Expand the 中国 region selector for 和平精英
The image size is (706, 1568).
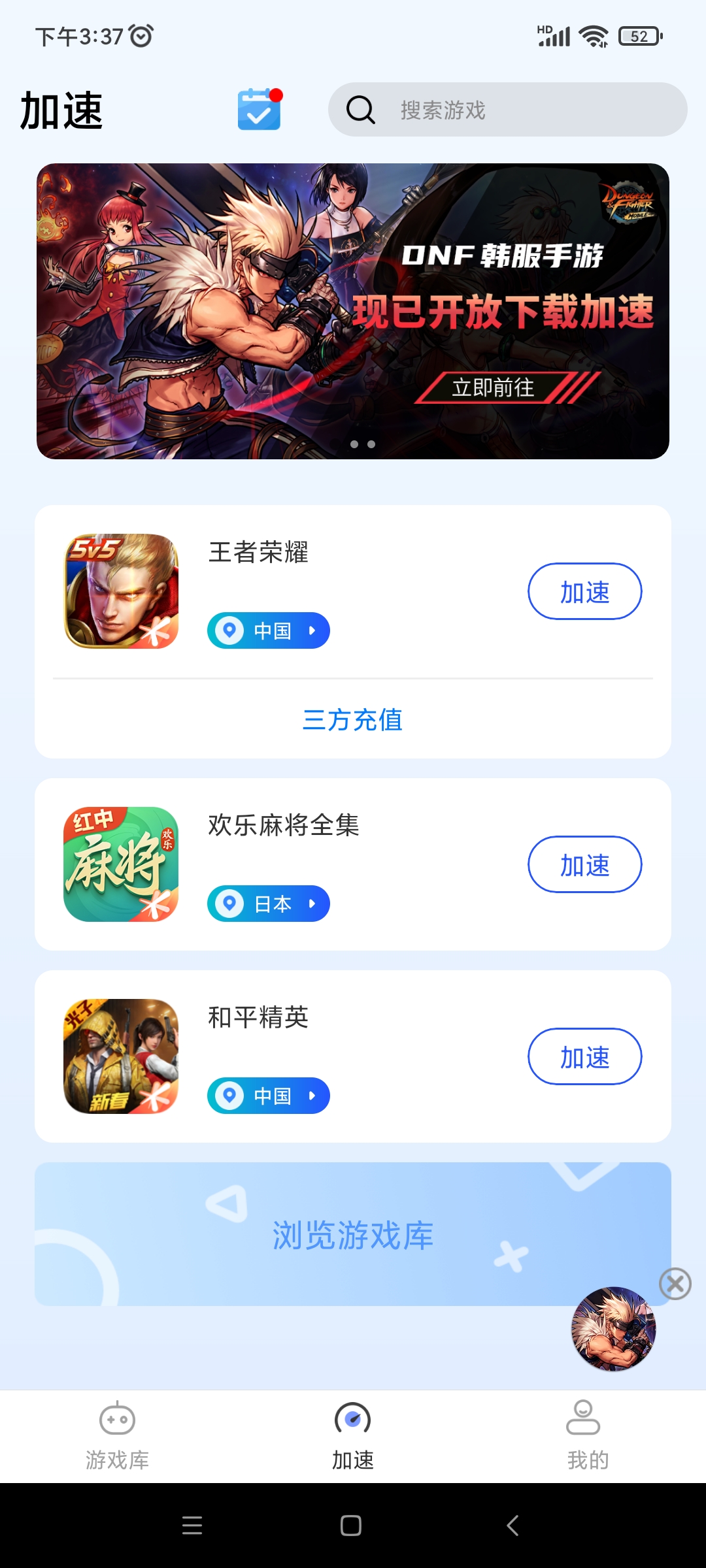point(312,1096)
